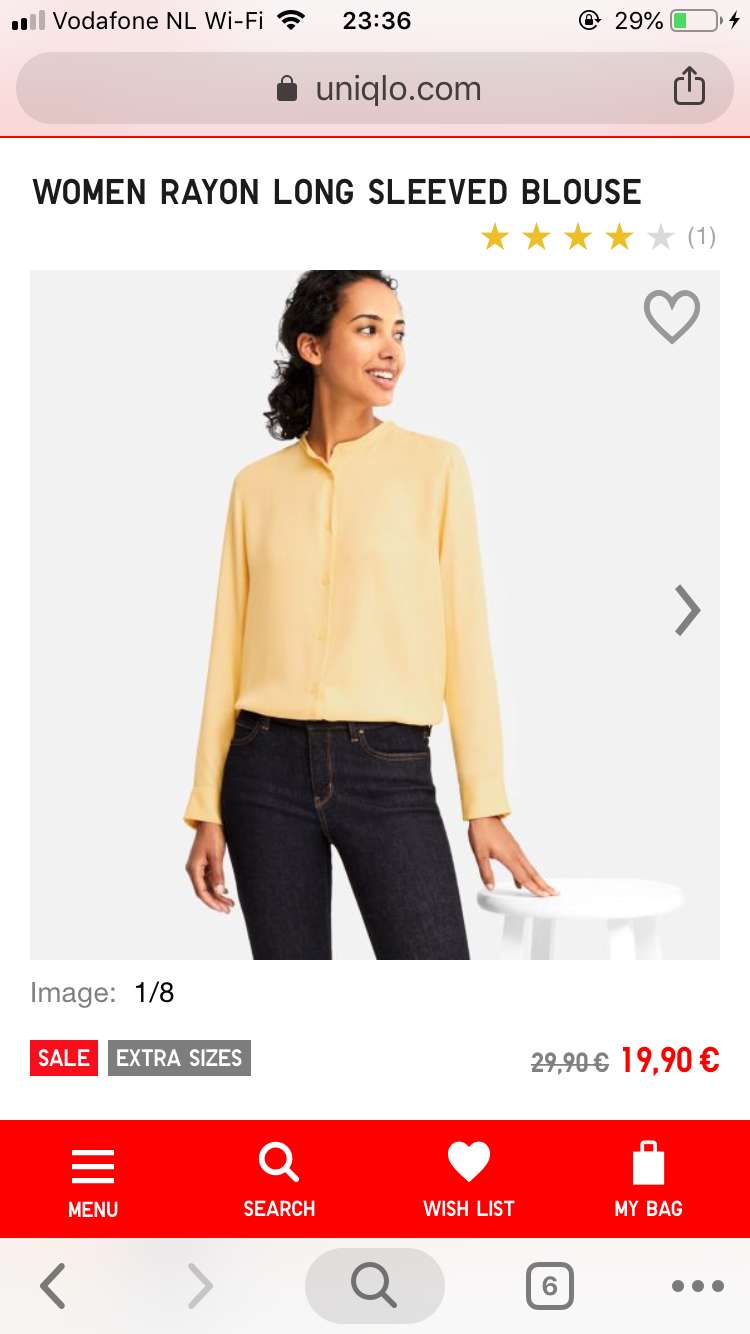The height and width of the screenshot is (1334, 750).
Task: Open the blouse product photo
Action: [375, 615]
